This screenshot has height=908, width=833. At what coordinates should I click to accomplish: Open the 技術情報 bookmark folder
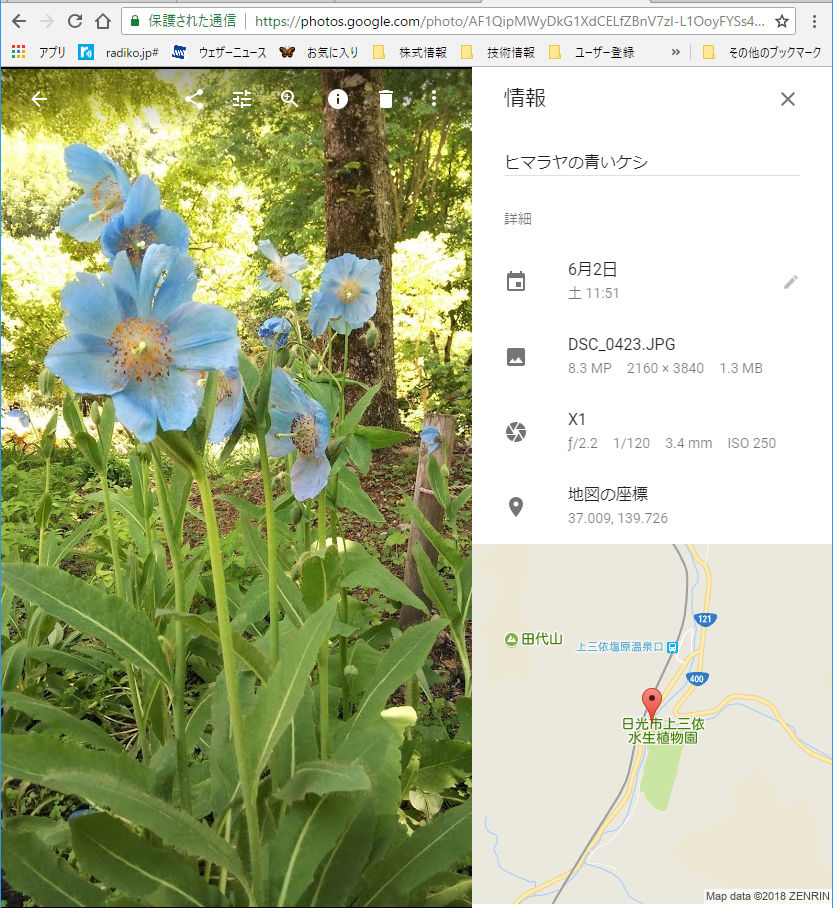(x=498, y=52)
